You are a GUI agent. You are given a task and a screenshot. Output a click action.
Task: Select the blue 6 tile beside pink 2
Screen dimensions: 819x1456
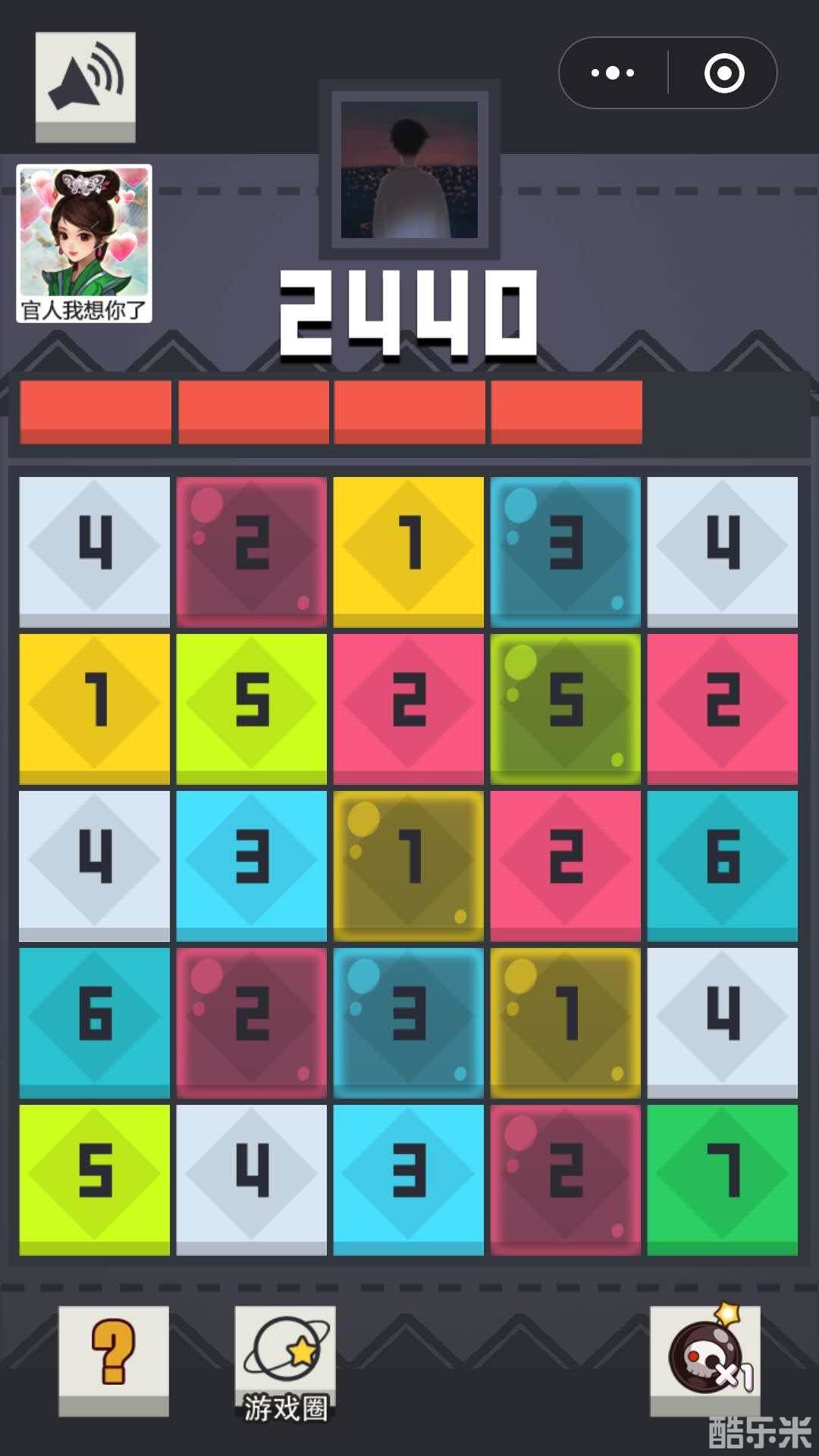click(722, 864)
